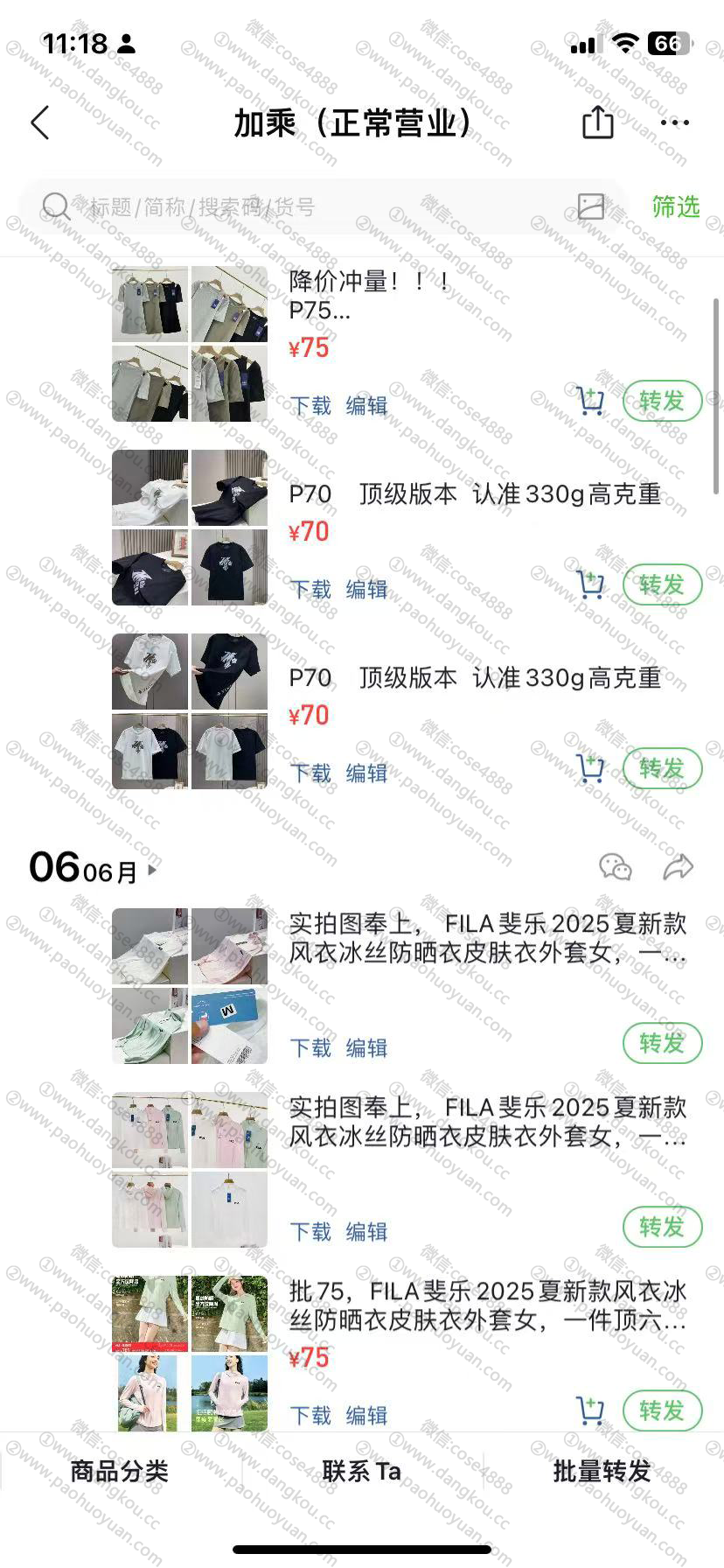The width and height of the screenshot is (724, 1568).
Task: Open the three-dot overflow menu
Action: [674, 122]
